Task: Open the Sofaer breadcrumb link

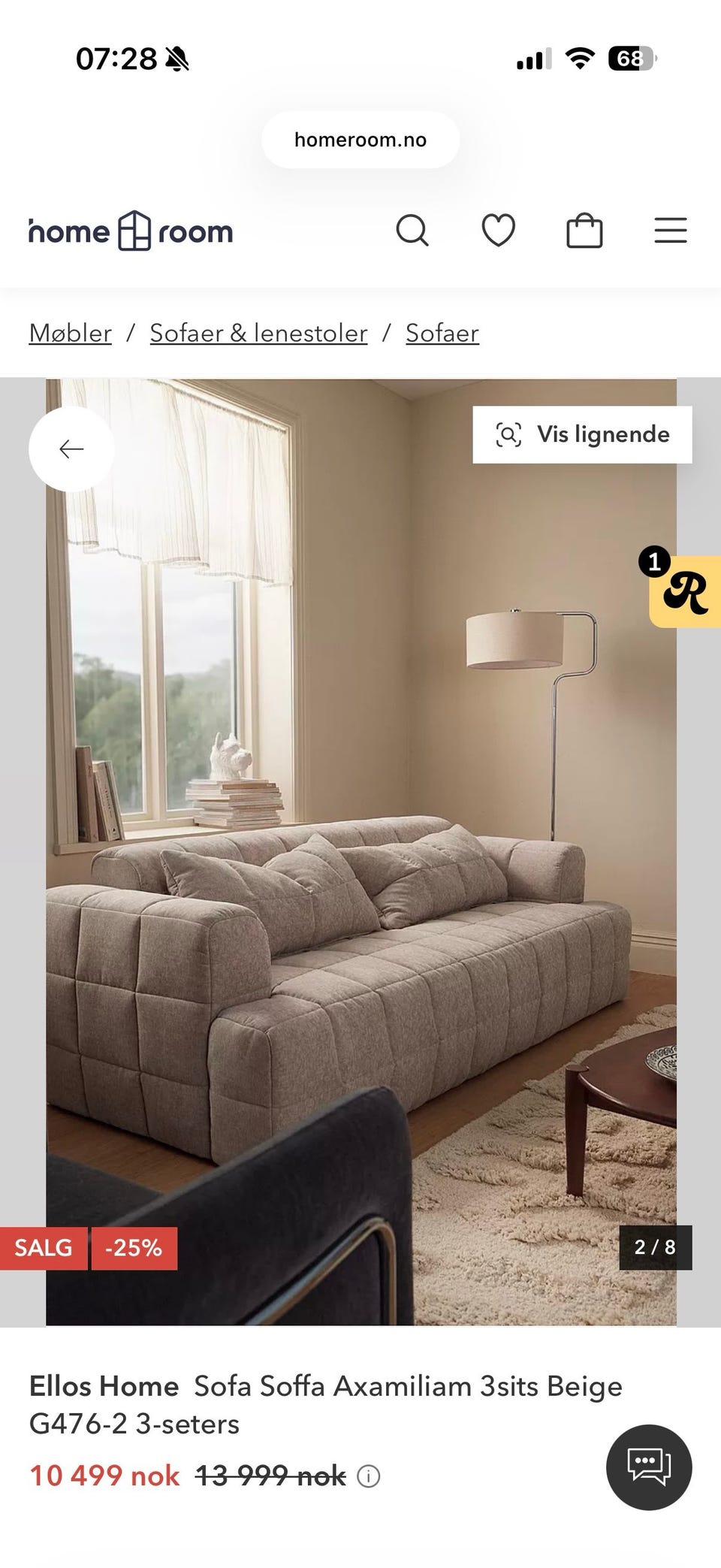Action: click(442, 333)
